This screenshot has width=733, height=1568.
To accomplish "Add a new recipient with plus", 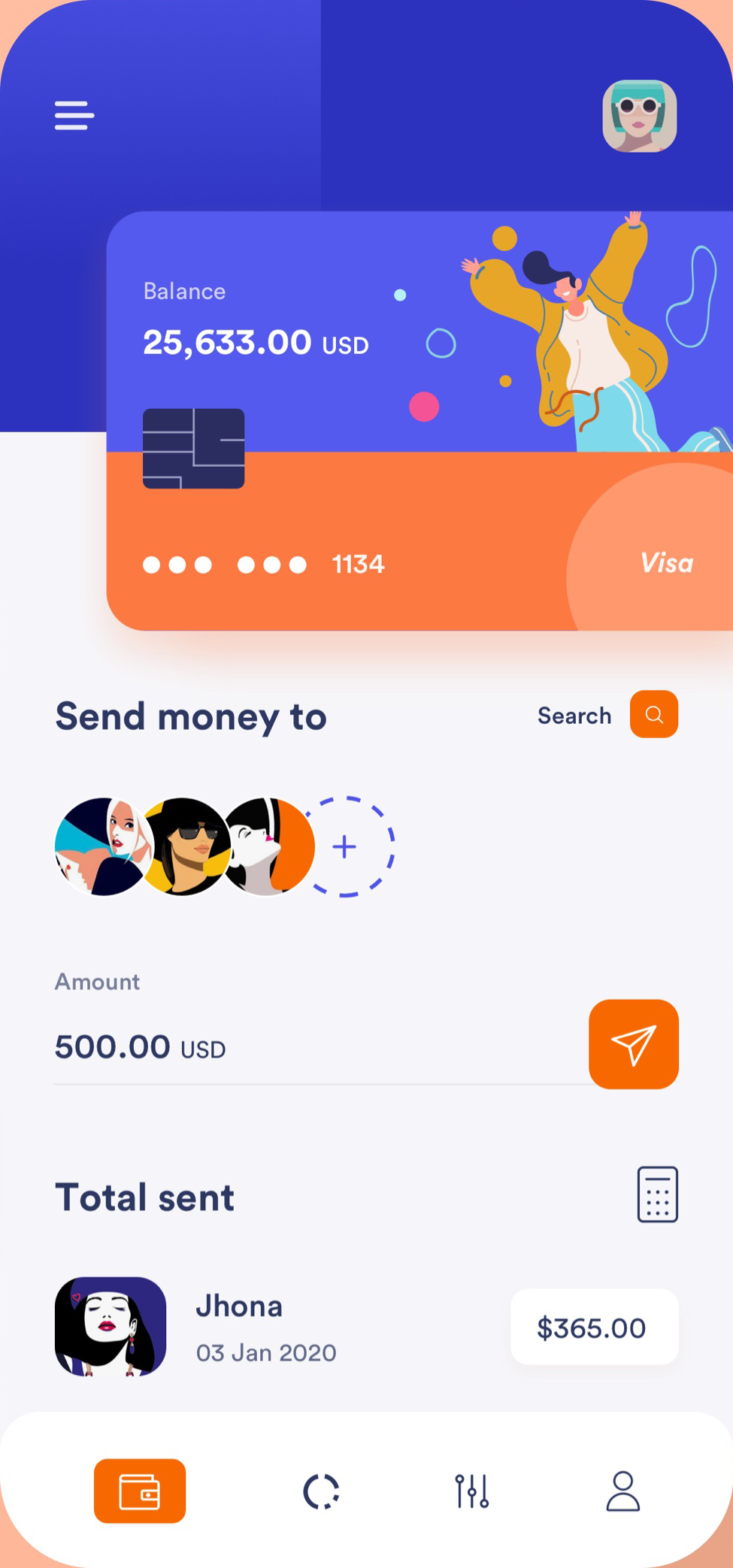I will (345, 847).
